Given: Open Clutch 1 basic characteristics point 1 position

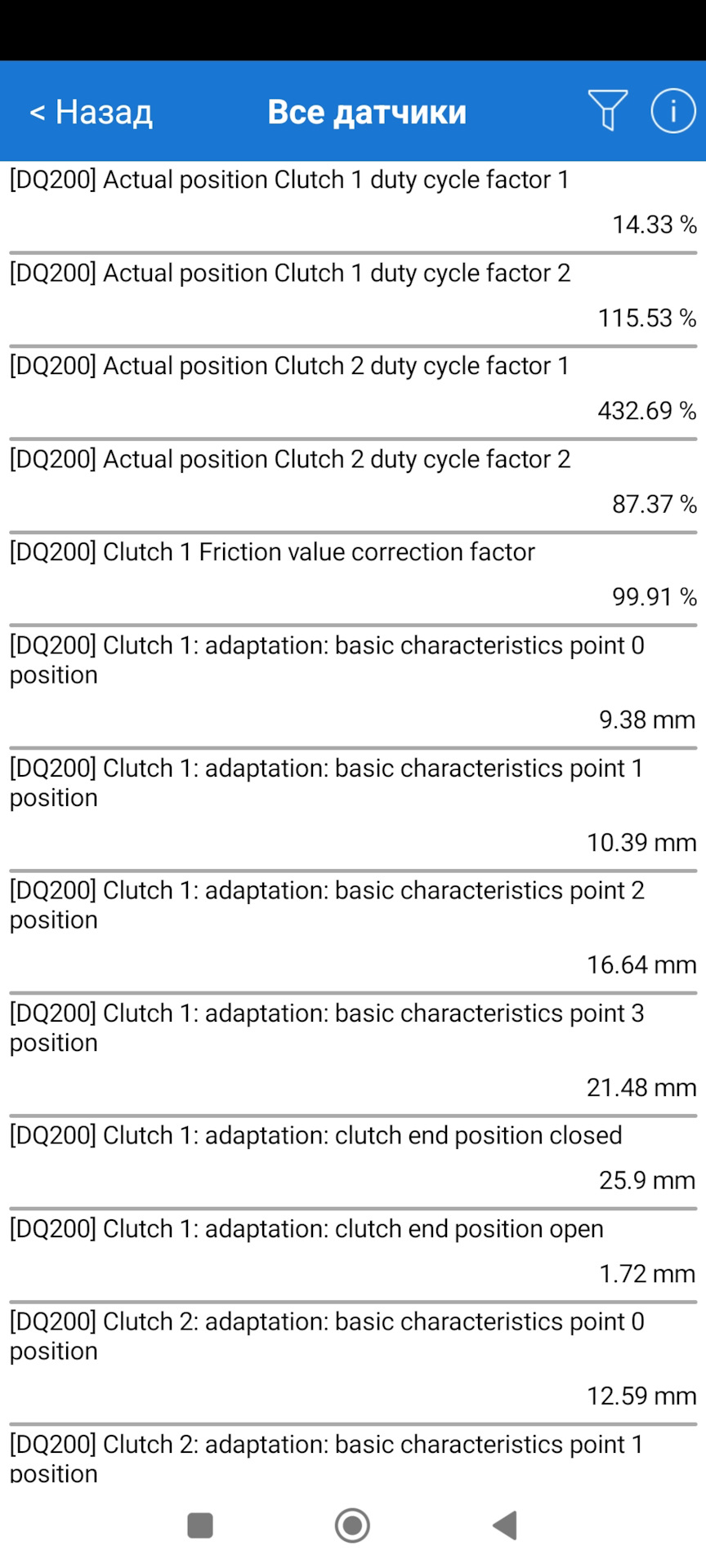Looking at the screenshot, I should [x=352, y=805].
